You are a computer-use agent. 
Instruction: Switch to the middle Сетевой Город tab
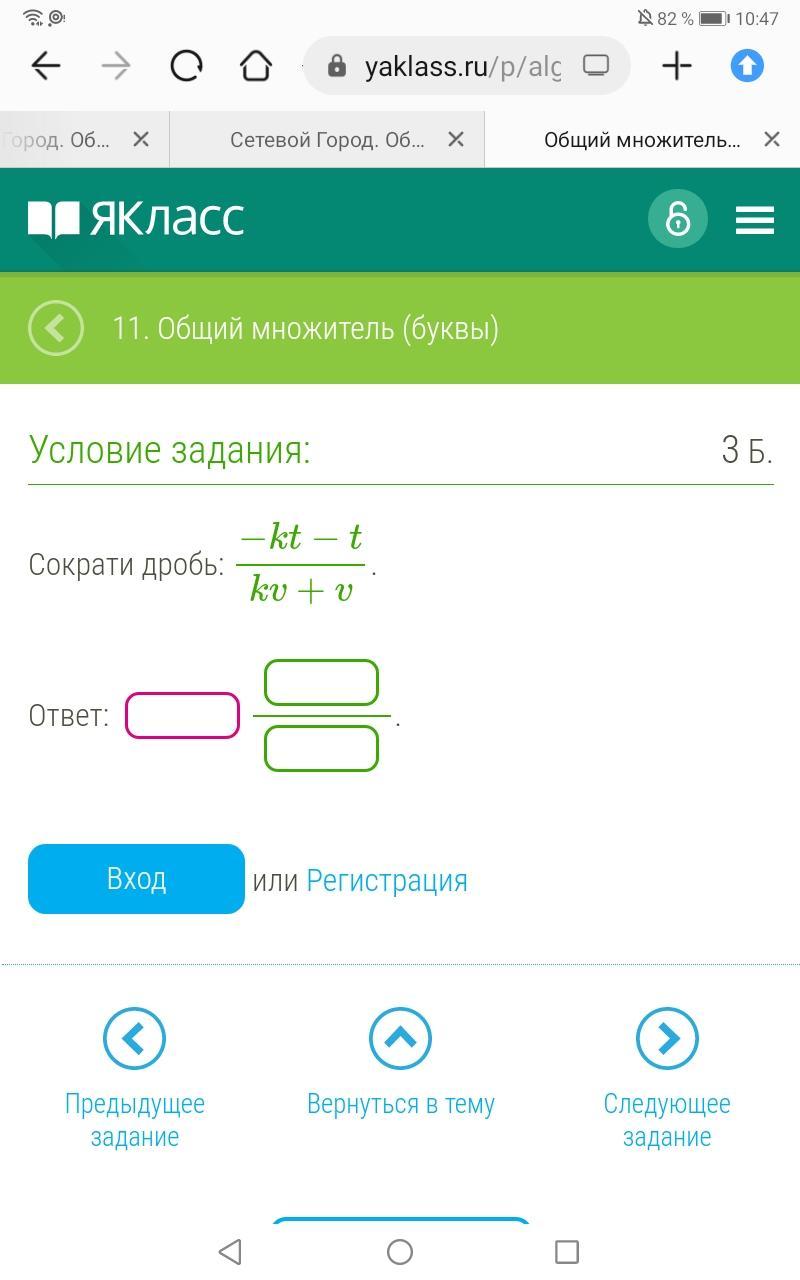[326, 140]
